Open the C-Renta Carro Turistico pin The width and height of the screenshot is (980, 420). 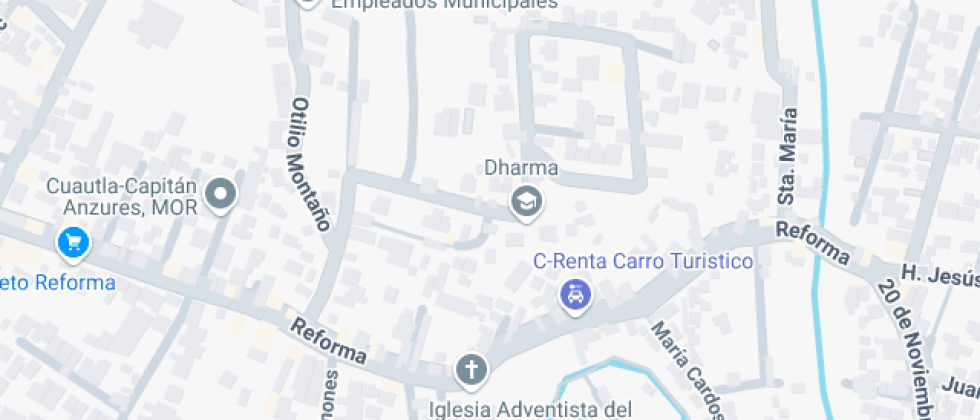point(574,296)
